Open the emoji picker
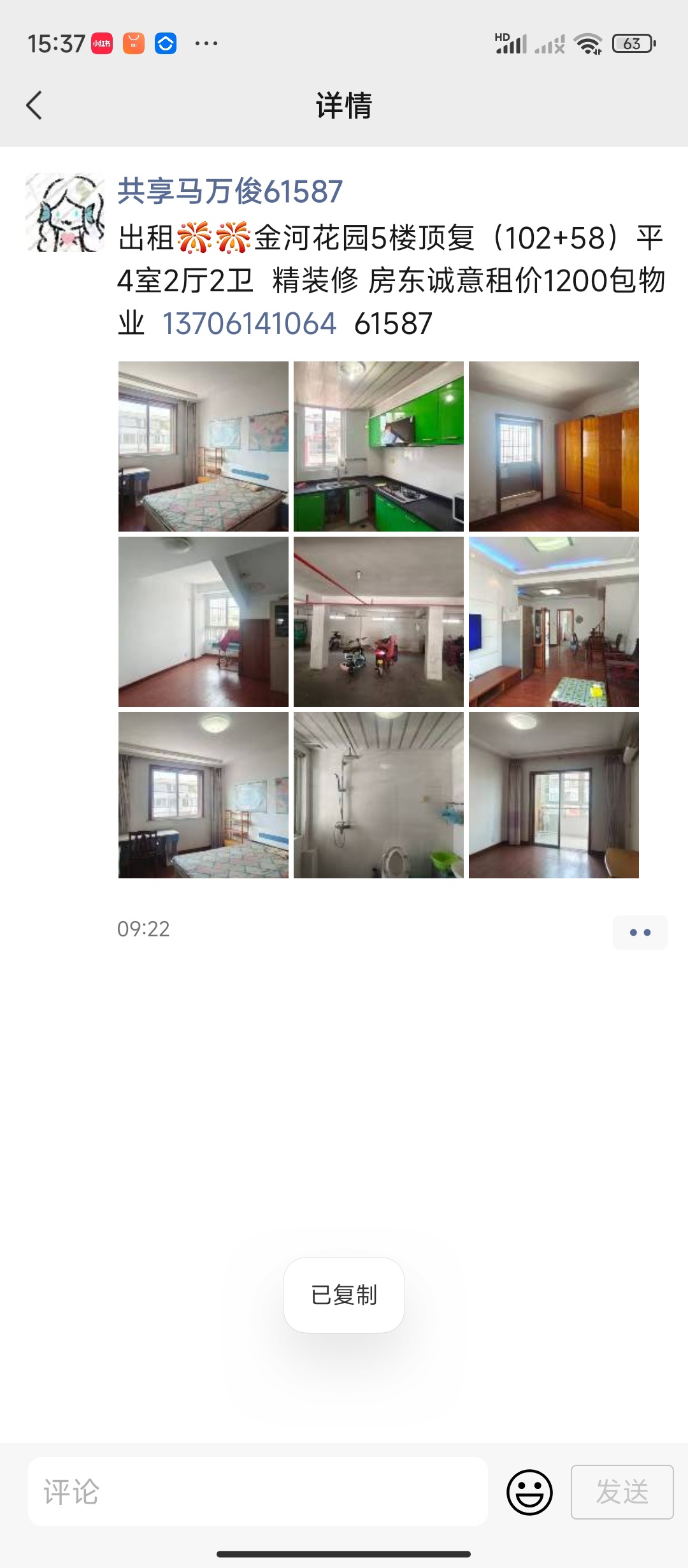Screen dimensions: 688x1568 point(529,1492)
